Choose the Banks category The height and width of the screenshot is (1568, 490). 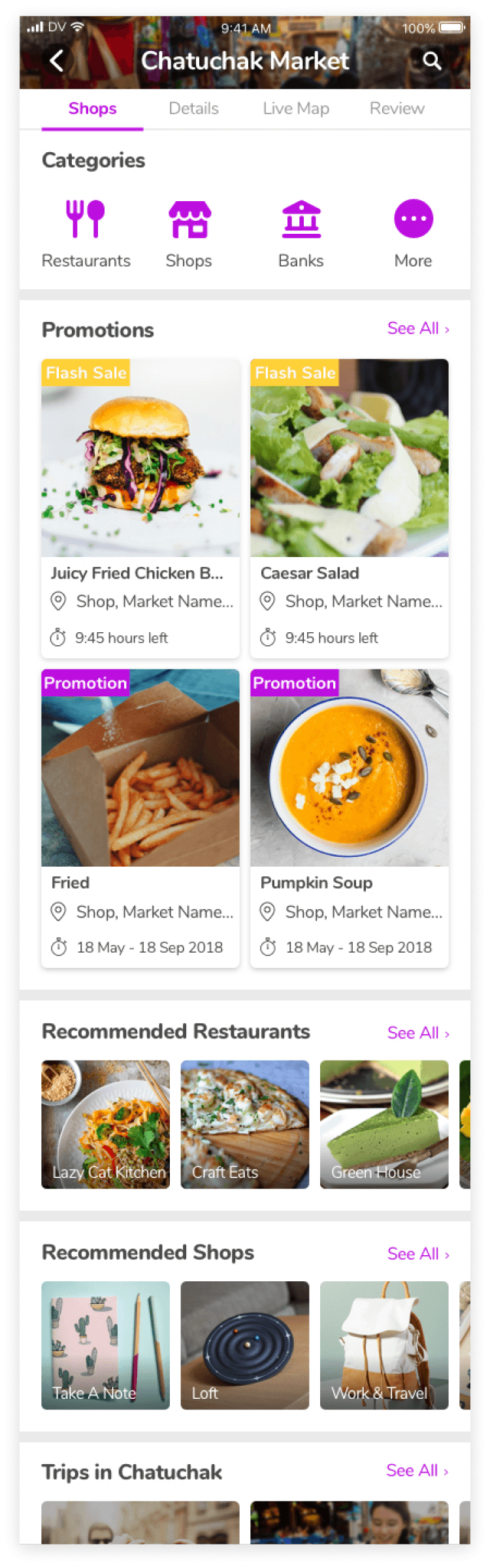[x=301, y=234]
